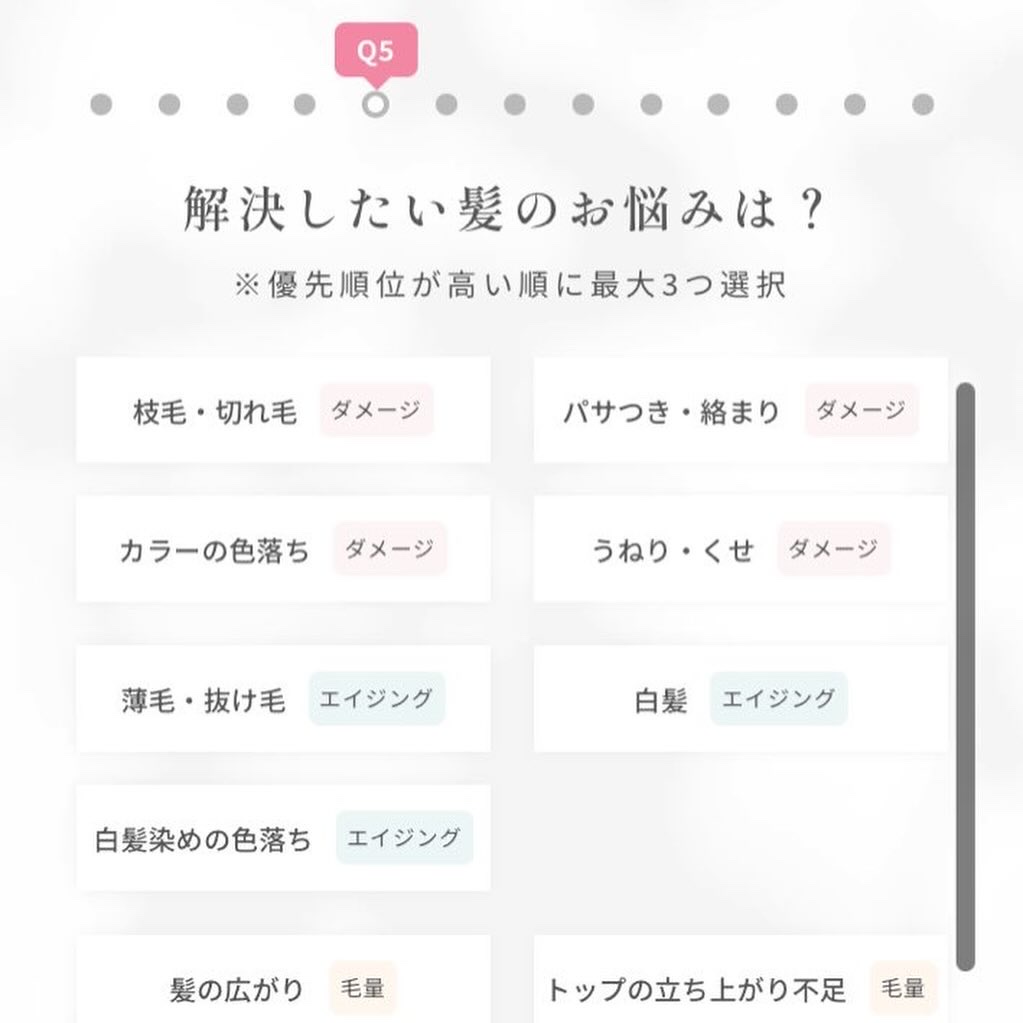1023x1023 pixels.
Task: Choose トップの立ち上がり不足 option
Action: [x=741, y=979]
